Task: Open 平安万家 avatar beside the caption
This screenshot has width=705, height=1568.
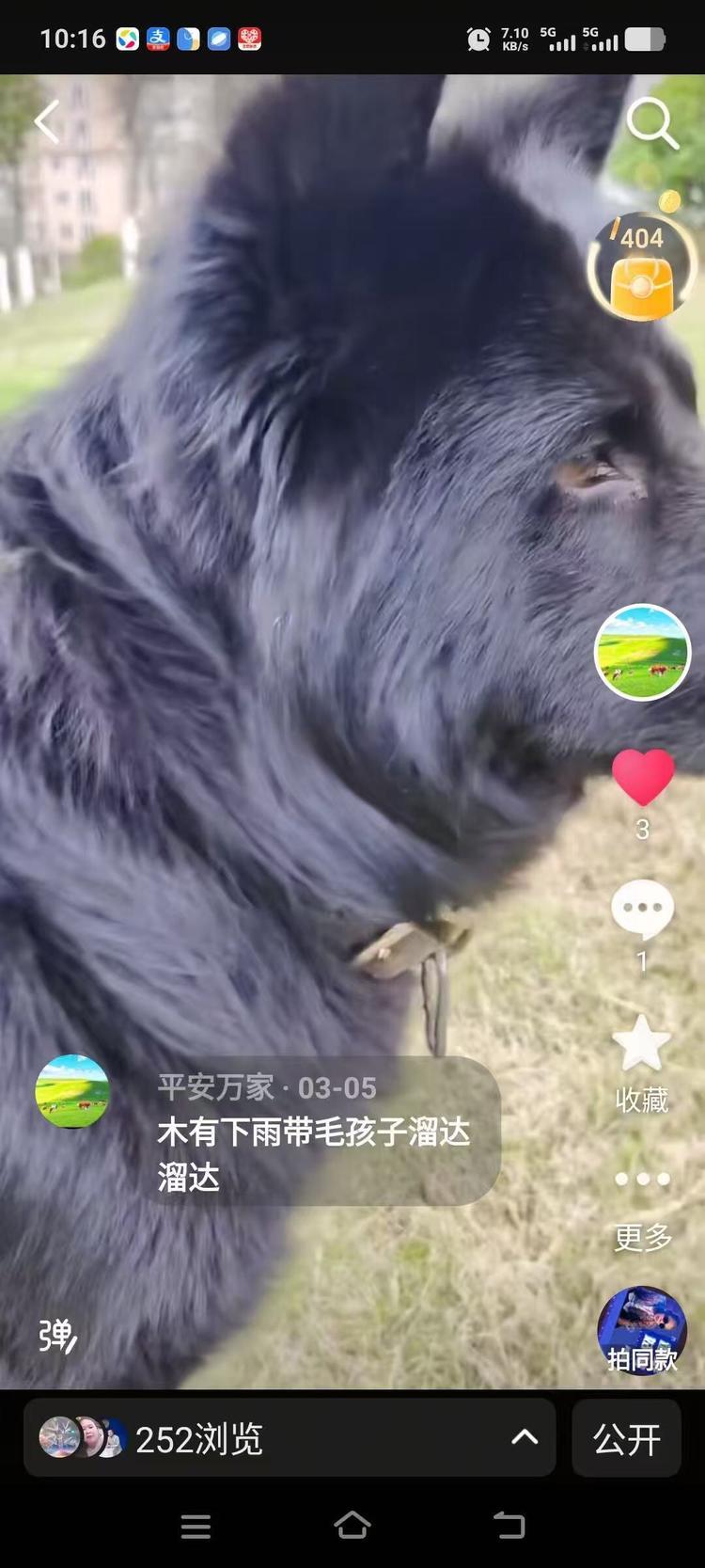Action: (72, 1091)
